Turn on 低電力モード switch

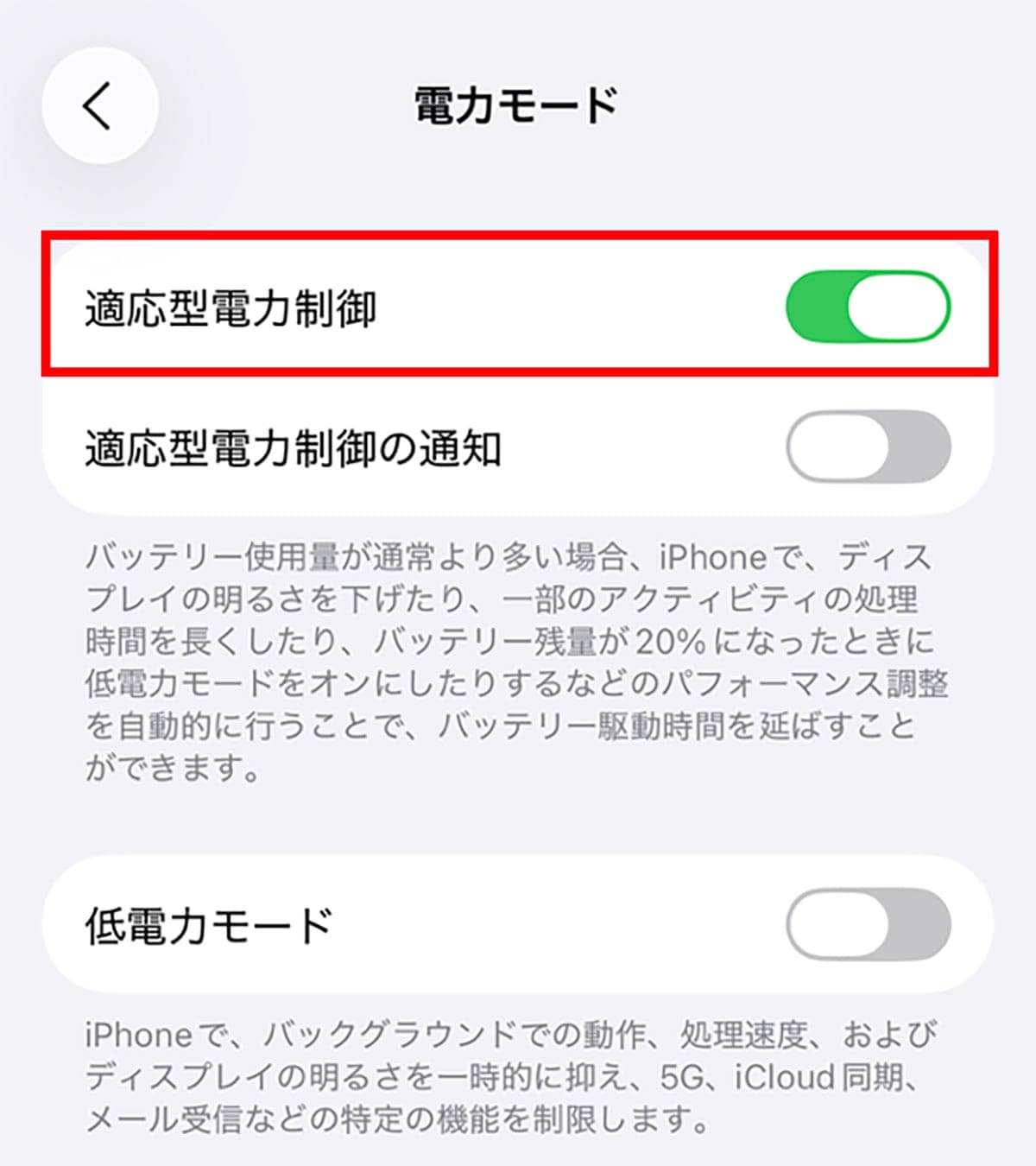[868, 924]
